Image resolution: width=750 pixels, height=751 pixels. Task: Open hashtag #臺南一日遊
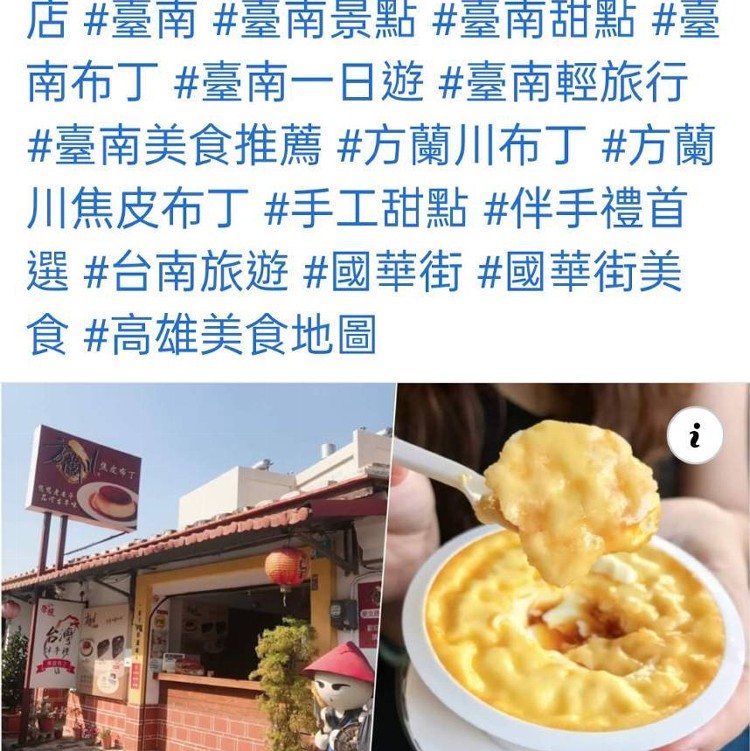tap(298, 83)
